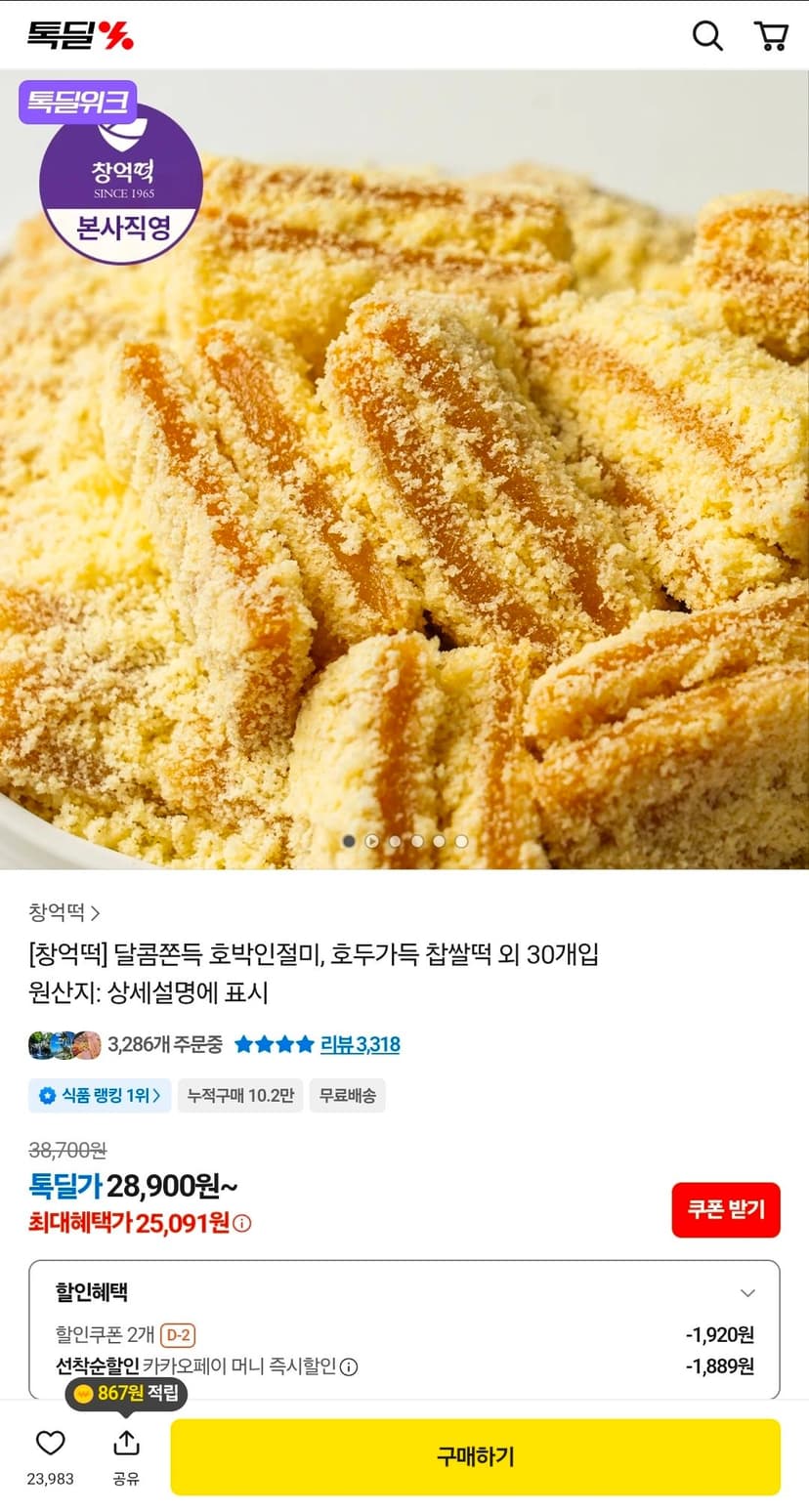809x1512 pixels.
Task: Open the search icon
Action: (x=707, y=35)
